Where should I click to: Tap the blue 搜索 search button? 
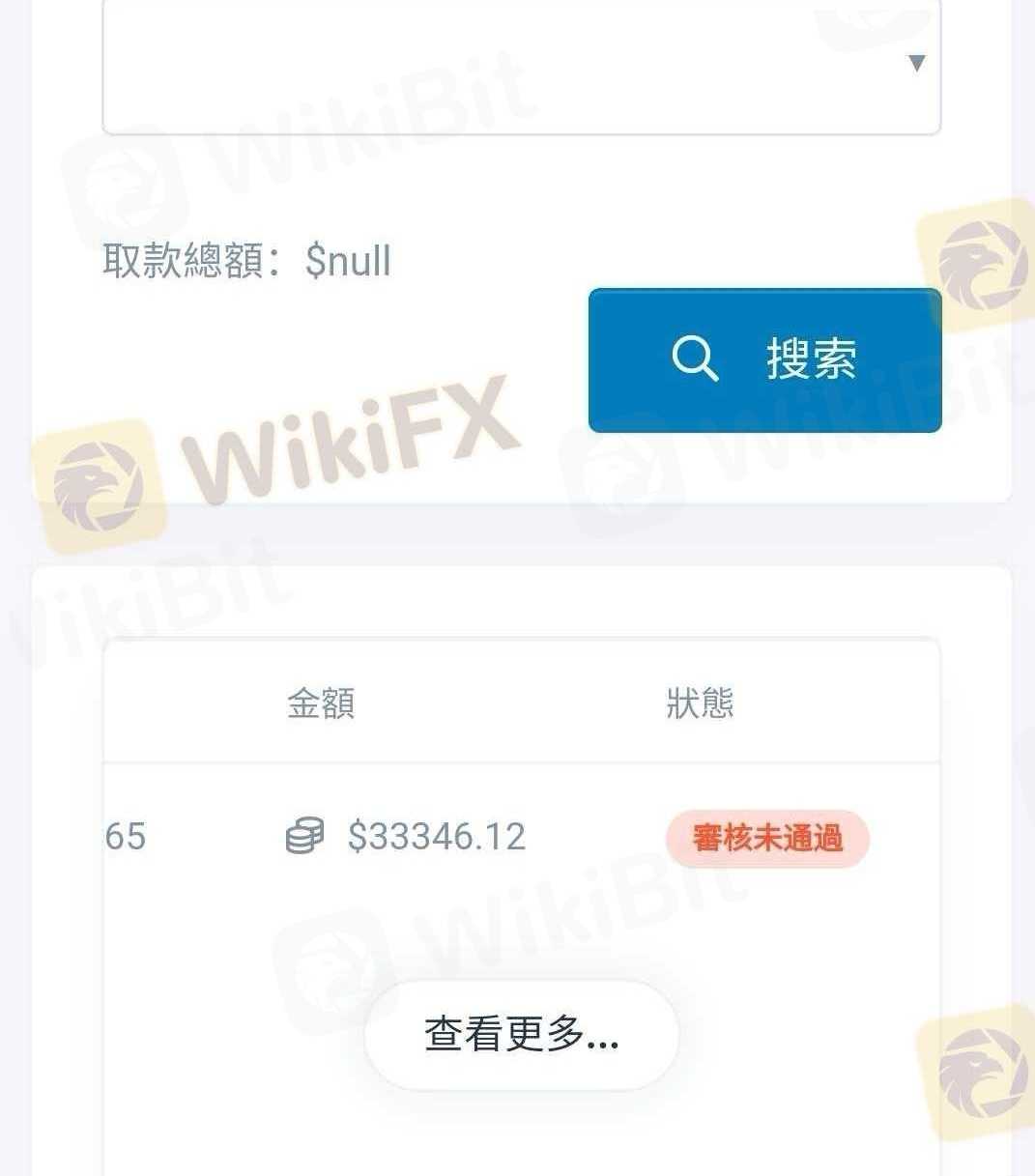point(764,359)
